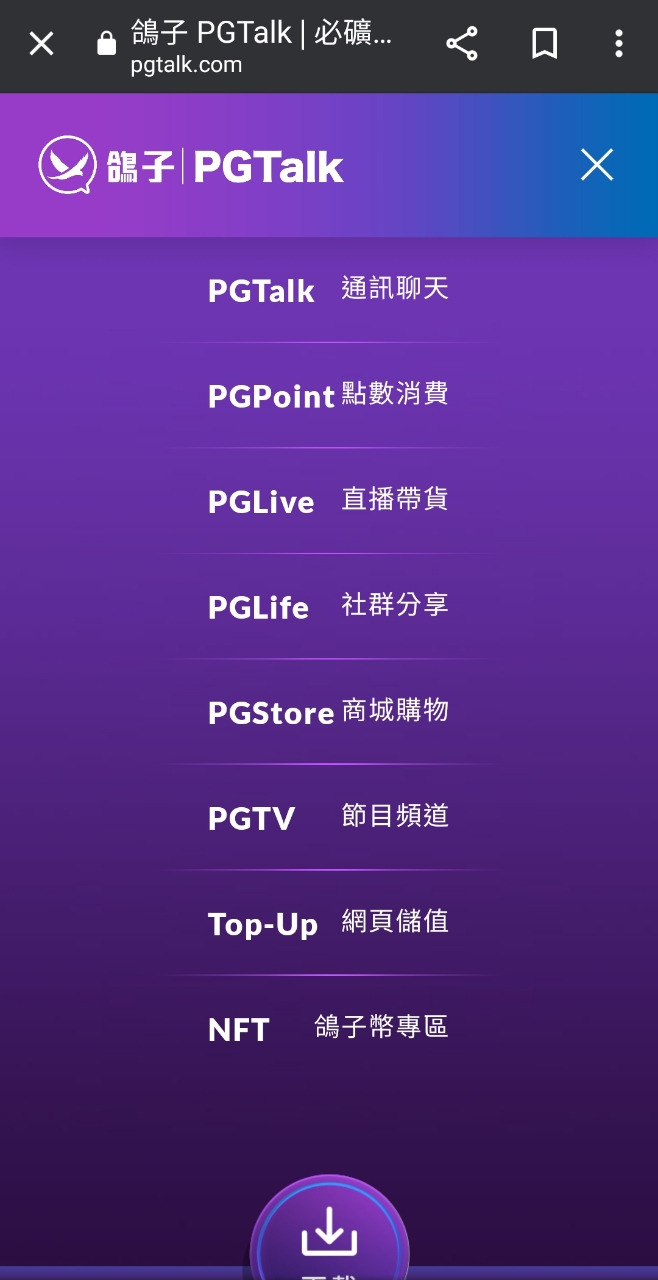658x1280 pixels.
Task: Bookmark this web page
Action: pyautogui.click(x=544, y=44)
